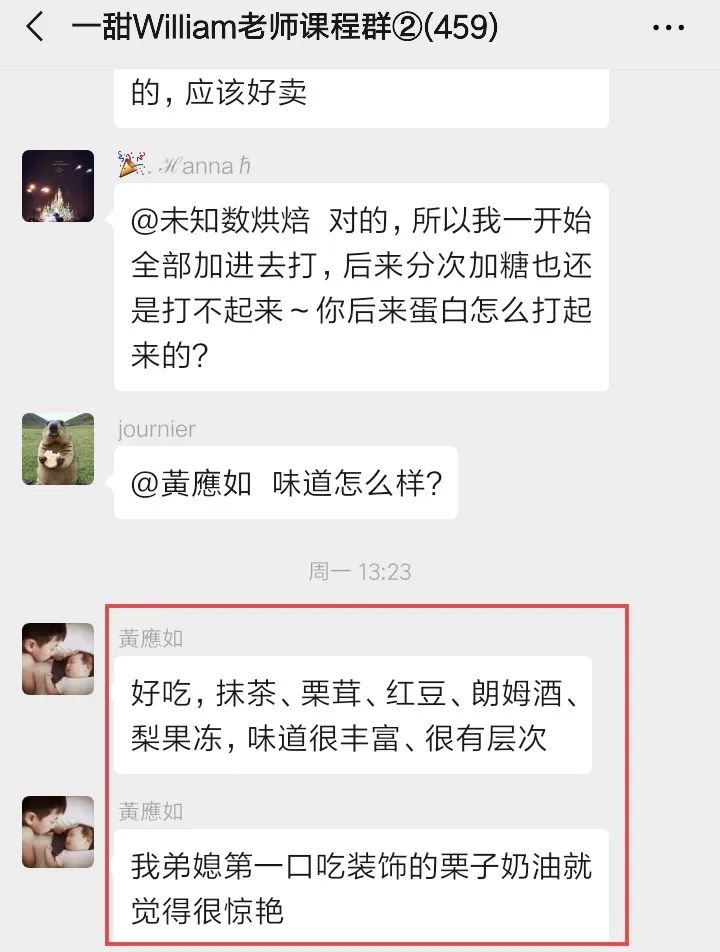This screenshot has height=952, width=720.
Task: Open Hannah's profile avatar
Action: [x=58, y=186]
